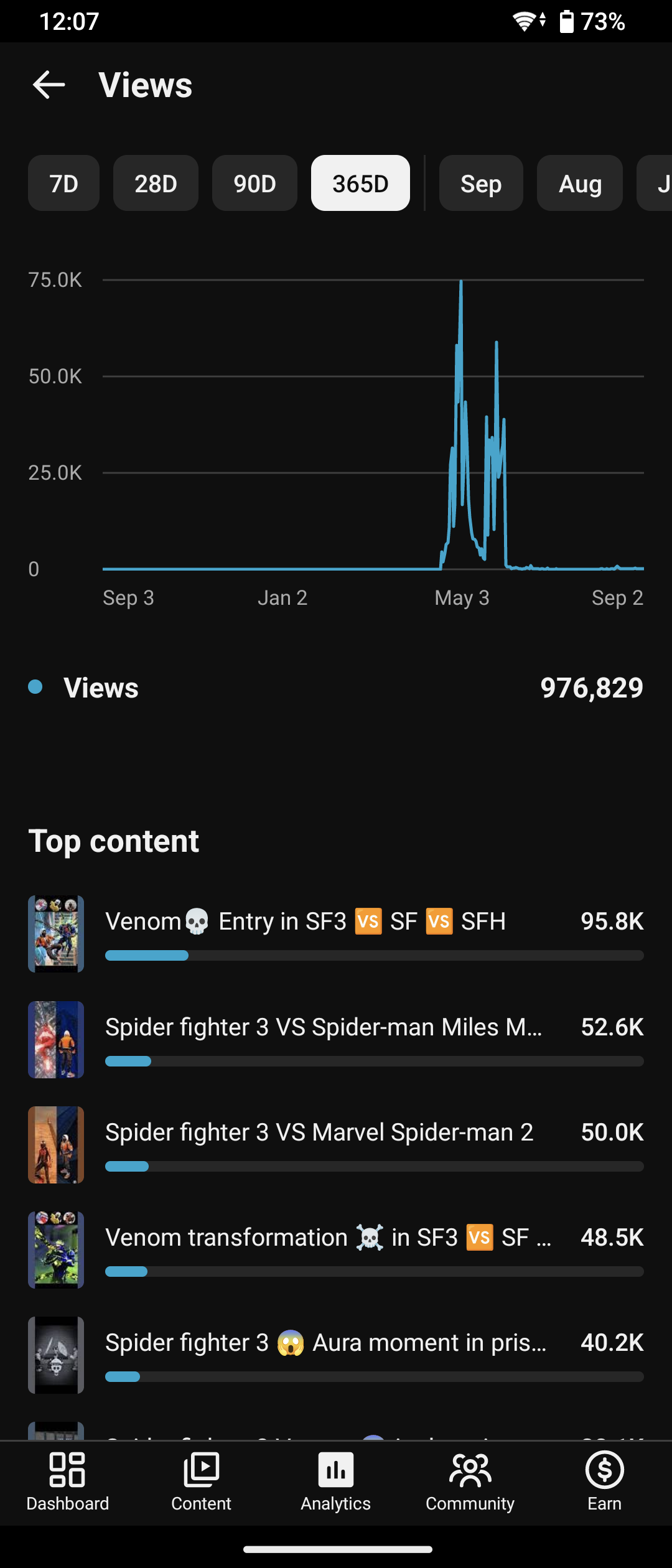Select the 365D range chip
Screen dimensions: 672x1568
(360, 183)
